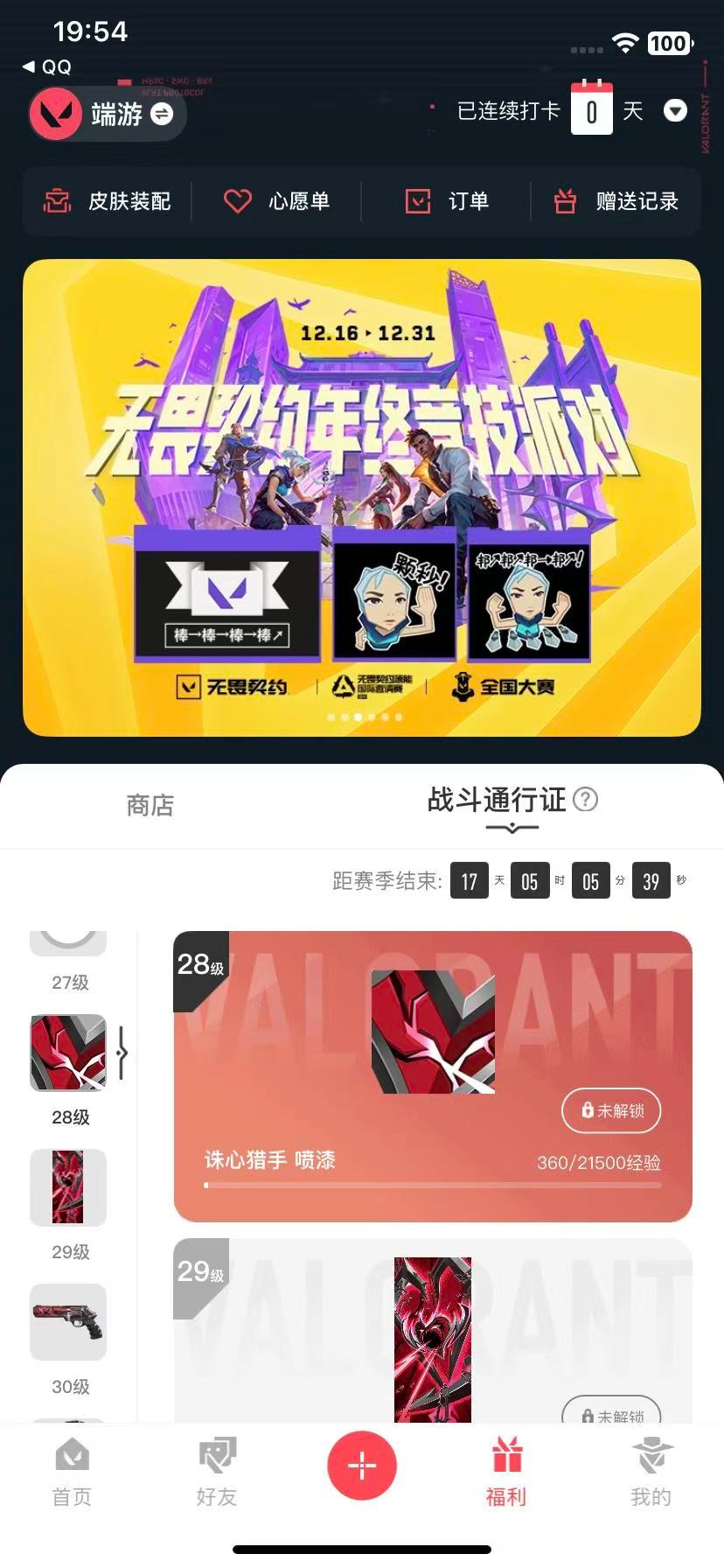Viewport: 724px width, 1568px height.
Task: Open the help question mark beside 战斗通行证
Action: [x=587, y=801]
